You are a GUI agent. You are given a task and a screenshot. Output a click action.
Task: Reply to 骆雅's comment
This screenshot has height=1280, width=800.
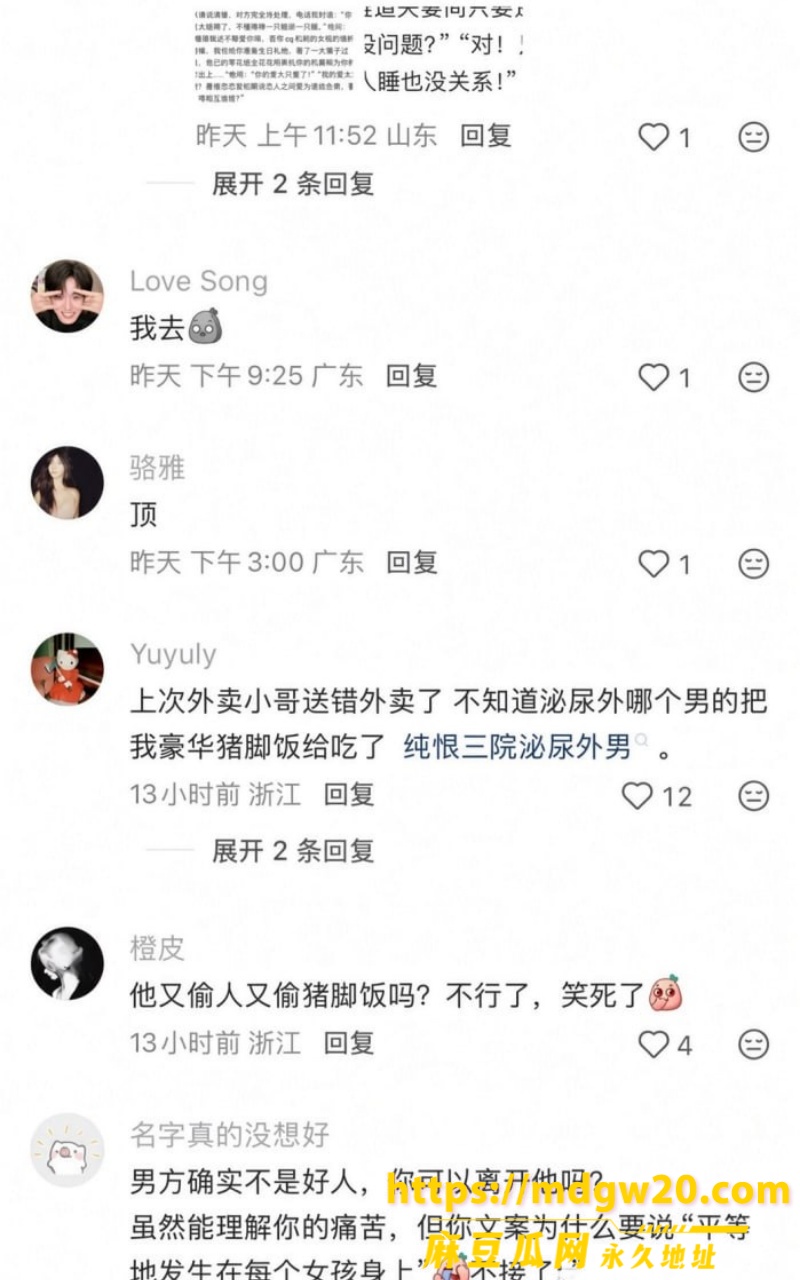click(412, 562)
